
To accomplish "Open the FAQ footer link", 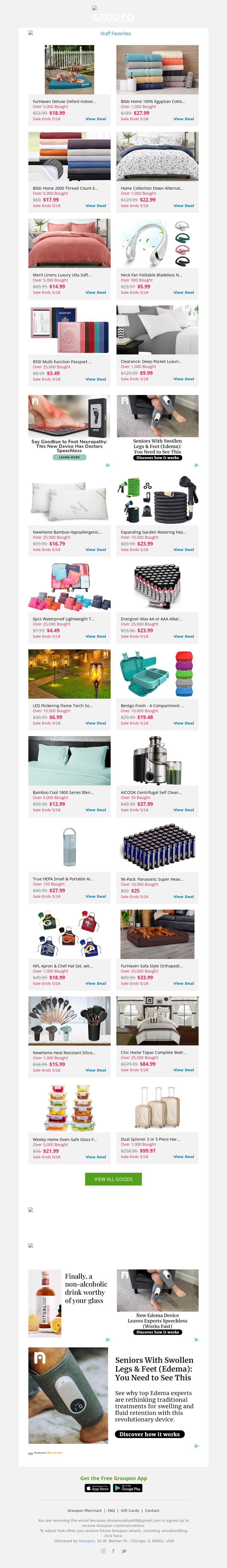I will tap(111, 1510).
